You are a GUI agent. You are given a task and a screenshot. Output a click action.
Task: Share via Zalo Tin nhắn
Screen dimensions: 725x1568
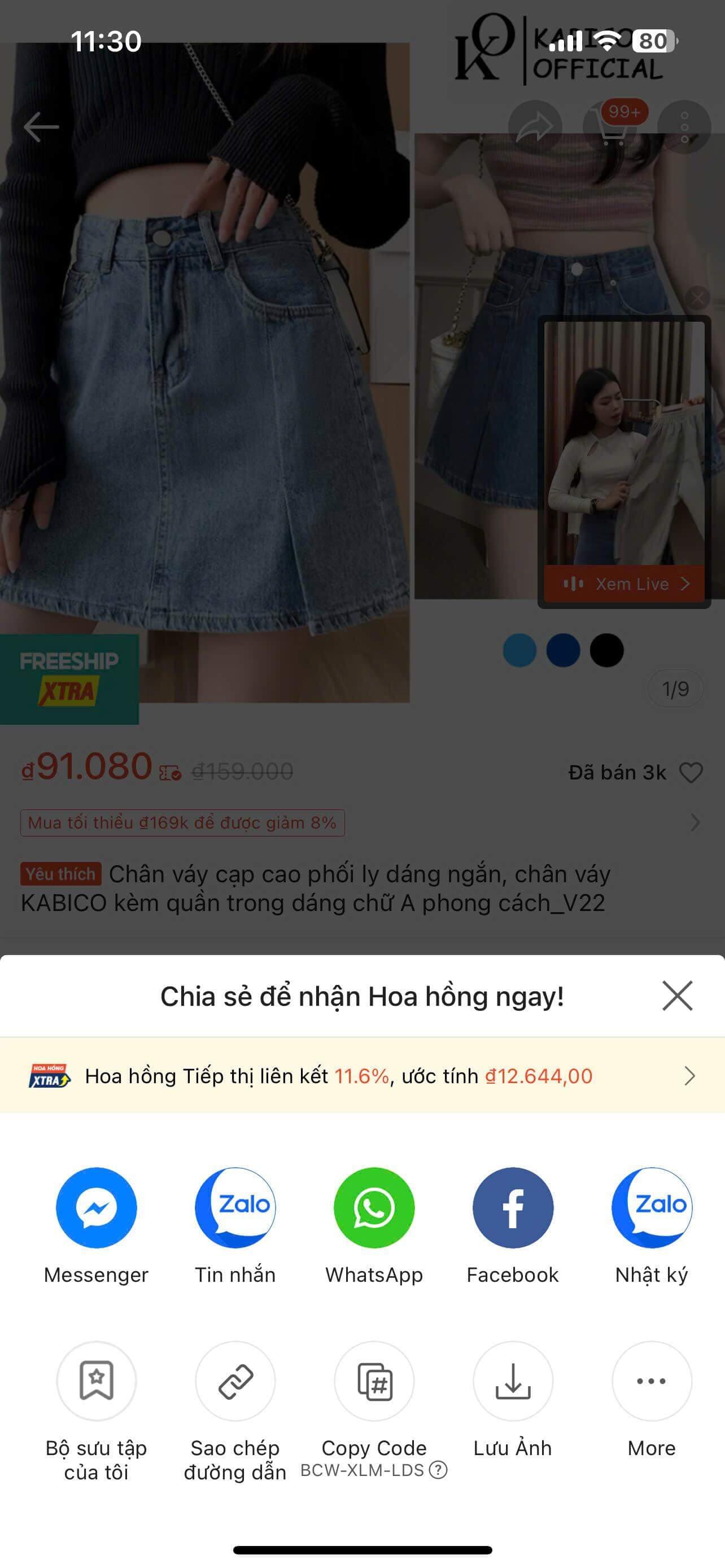tap(235, 1208)
